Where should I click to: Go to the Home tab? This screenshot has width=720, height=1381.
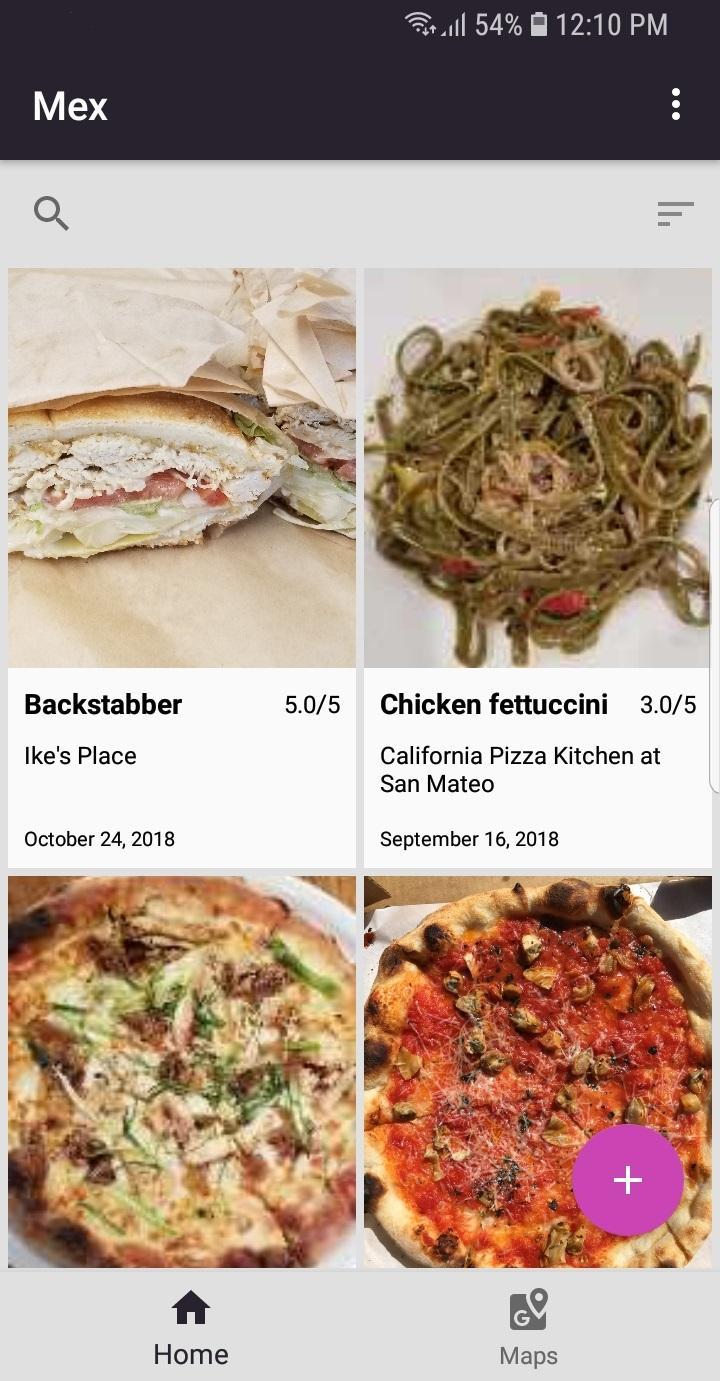pyautogui.click(x=191, y=1326)
